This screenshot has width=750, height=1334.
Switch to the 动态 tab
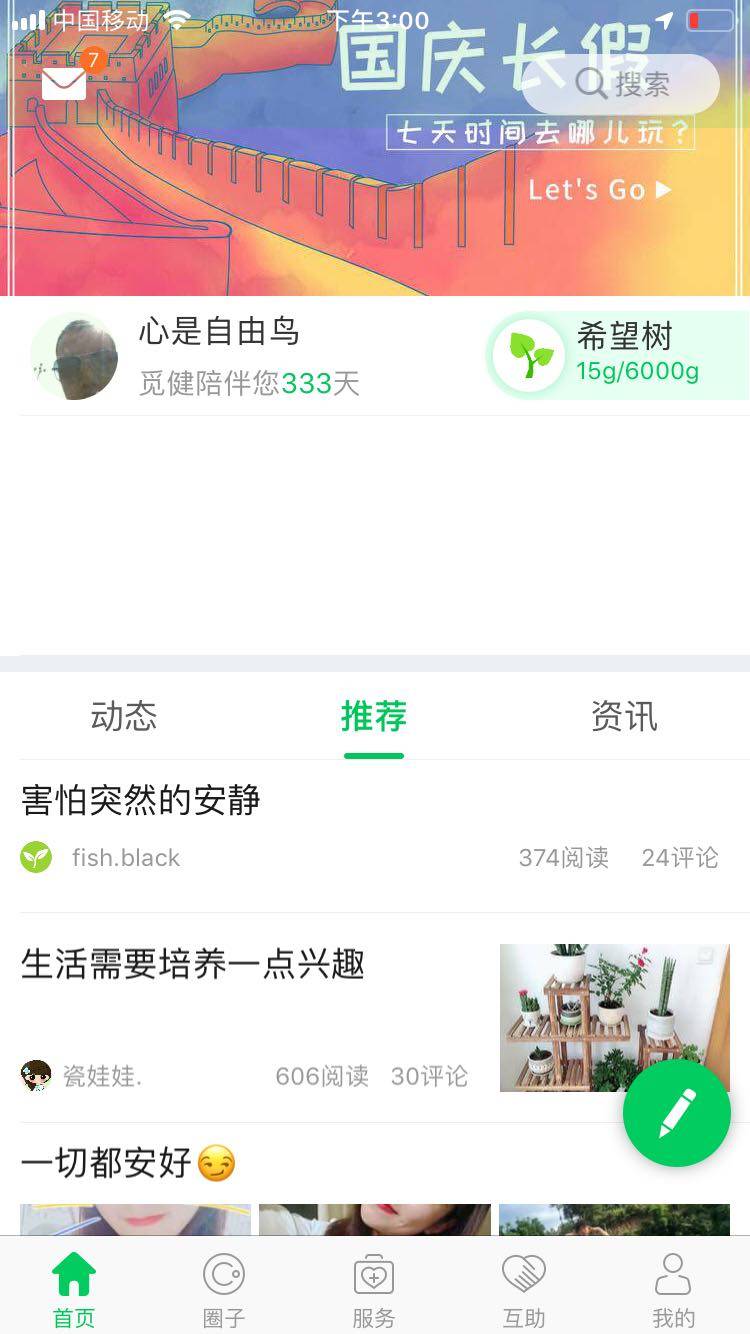tap(124, 717)
